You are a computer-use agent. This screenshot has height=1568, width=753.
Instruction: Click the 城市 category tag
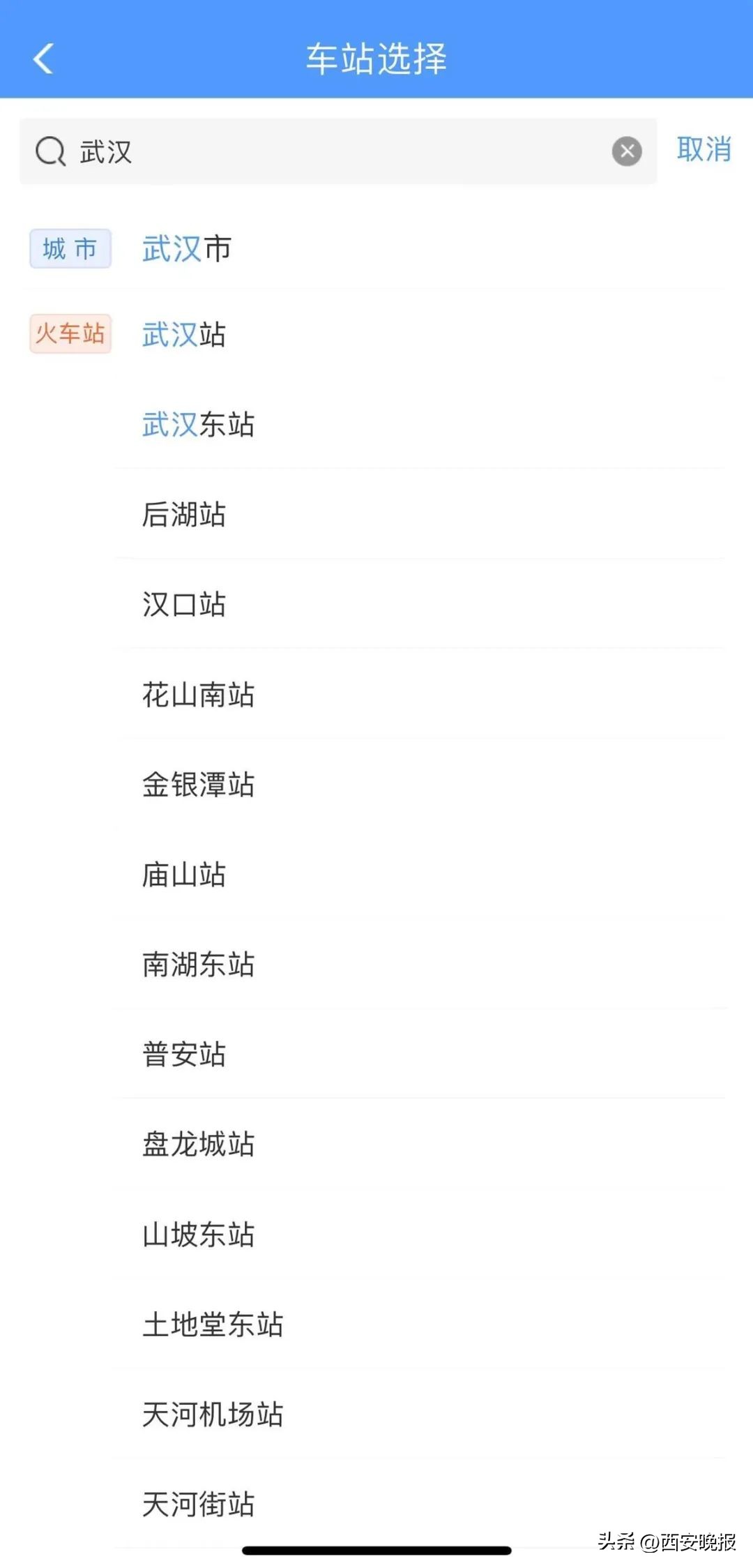[x=70, y=249]
